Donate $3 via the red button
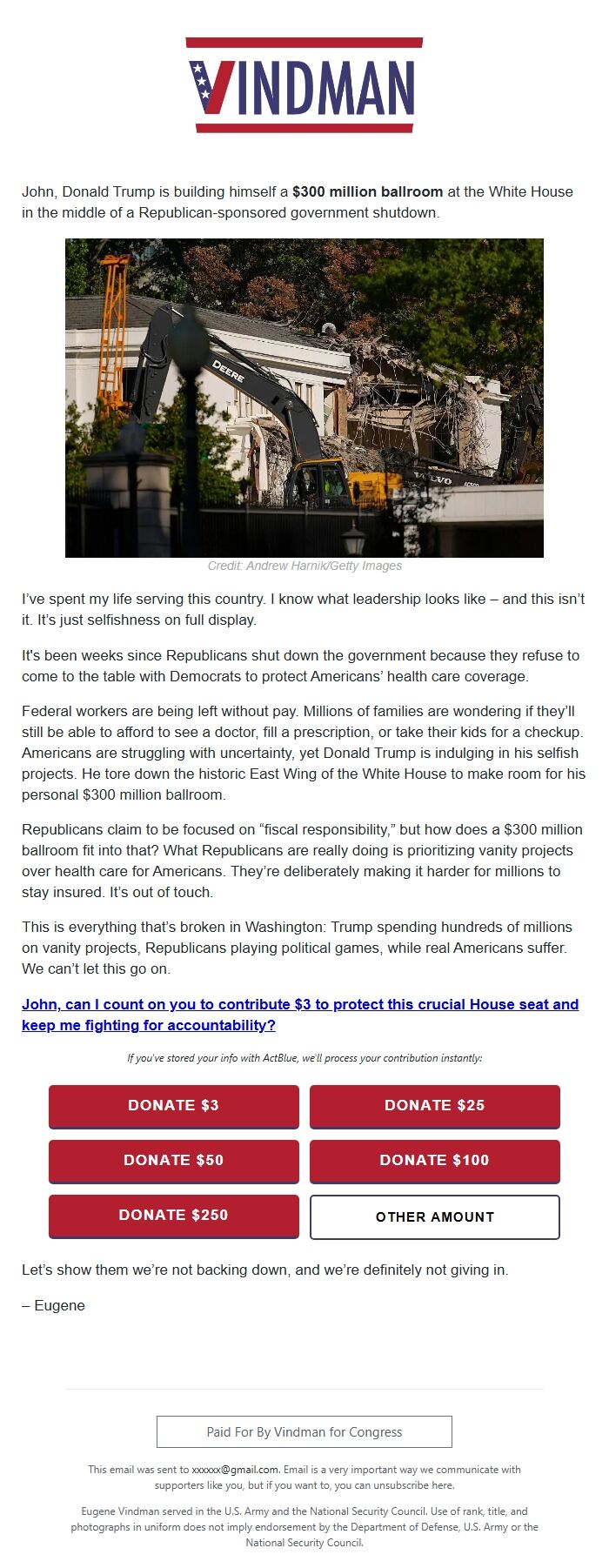Image resolution: width=609 pixels, height=1568 pixels. (173, 1105)
